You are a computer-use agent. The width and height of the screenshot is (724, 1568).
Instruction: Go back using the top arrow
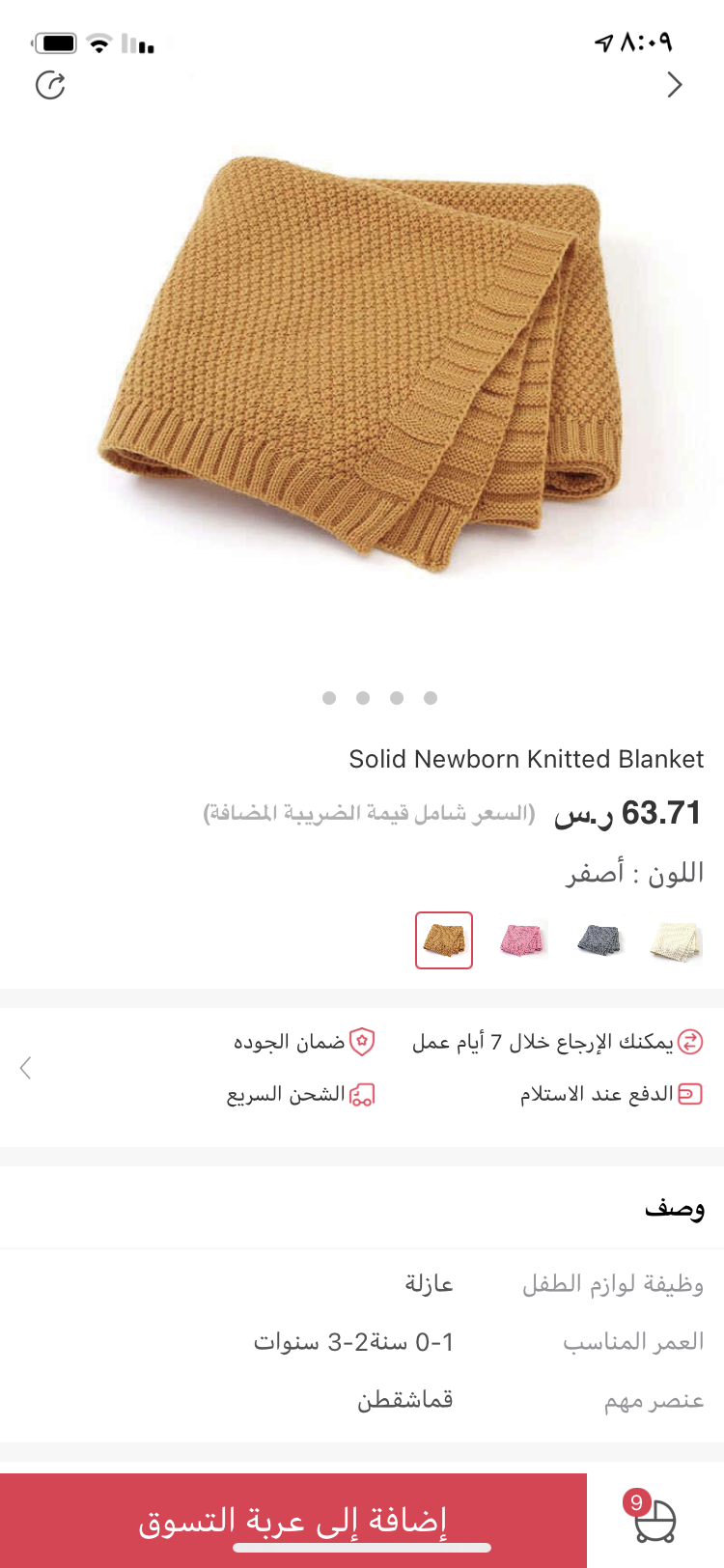pyautogui.click(x=675, y=85)
